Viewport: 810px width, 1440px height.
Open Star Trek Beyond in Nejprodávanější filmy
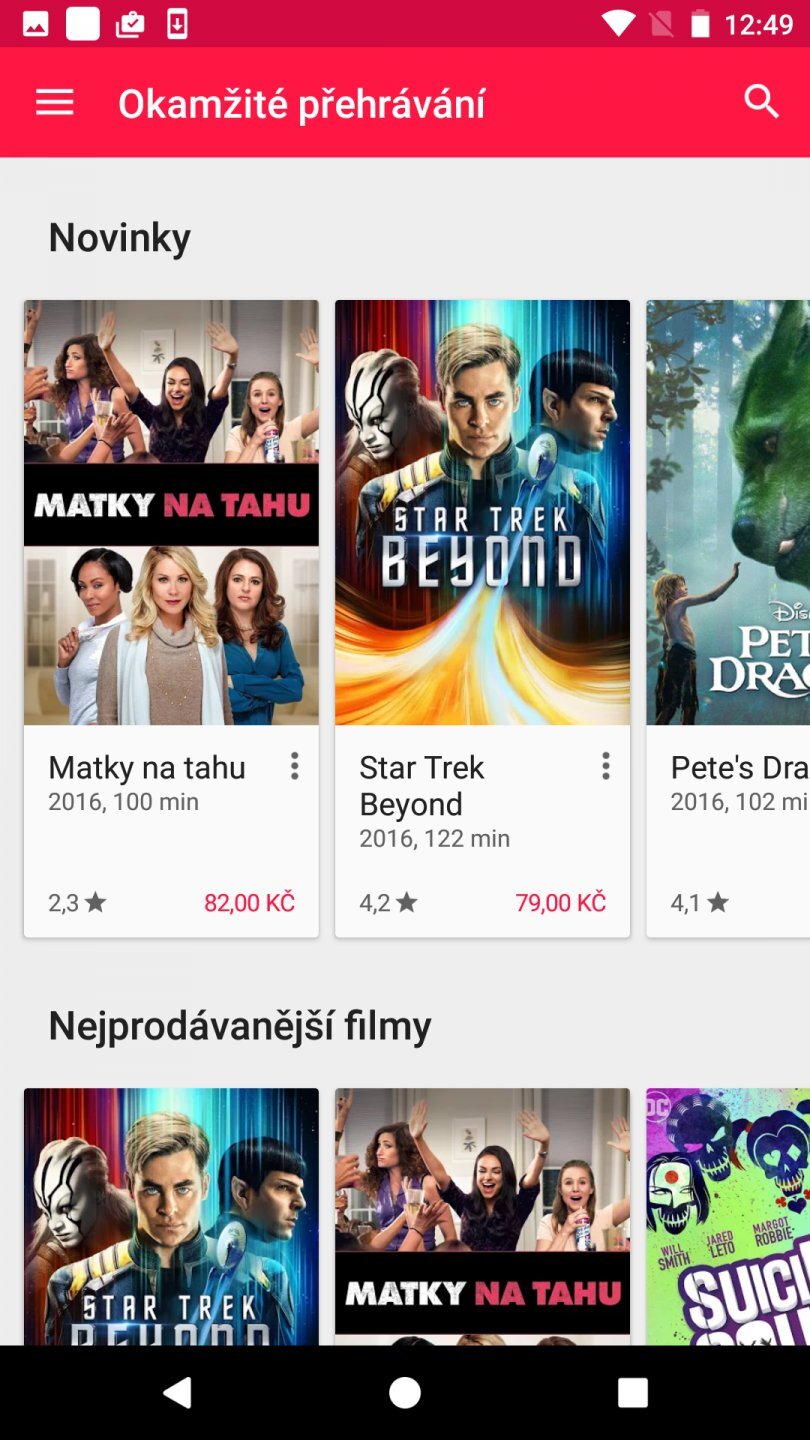click(x=171, y=1215)
